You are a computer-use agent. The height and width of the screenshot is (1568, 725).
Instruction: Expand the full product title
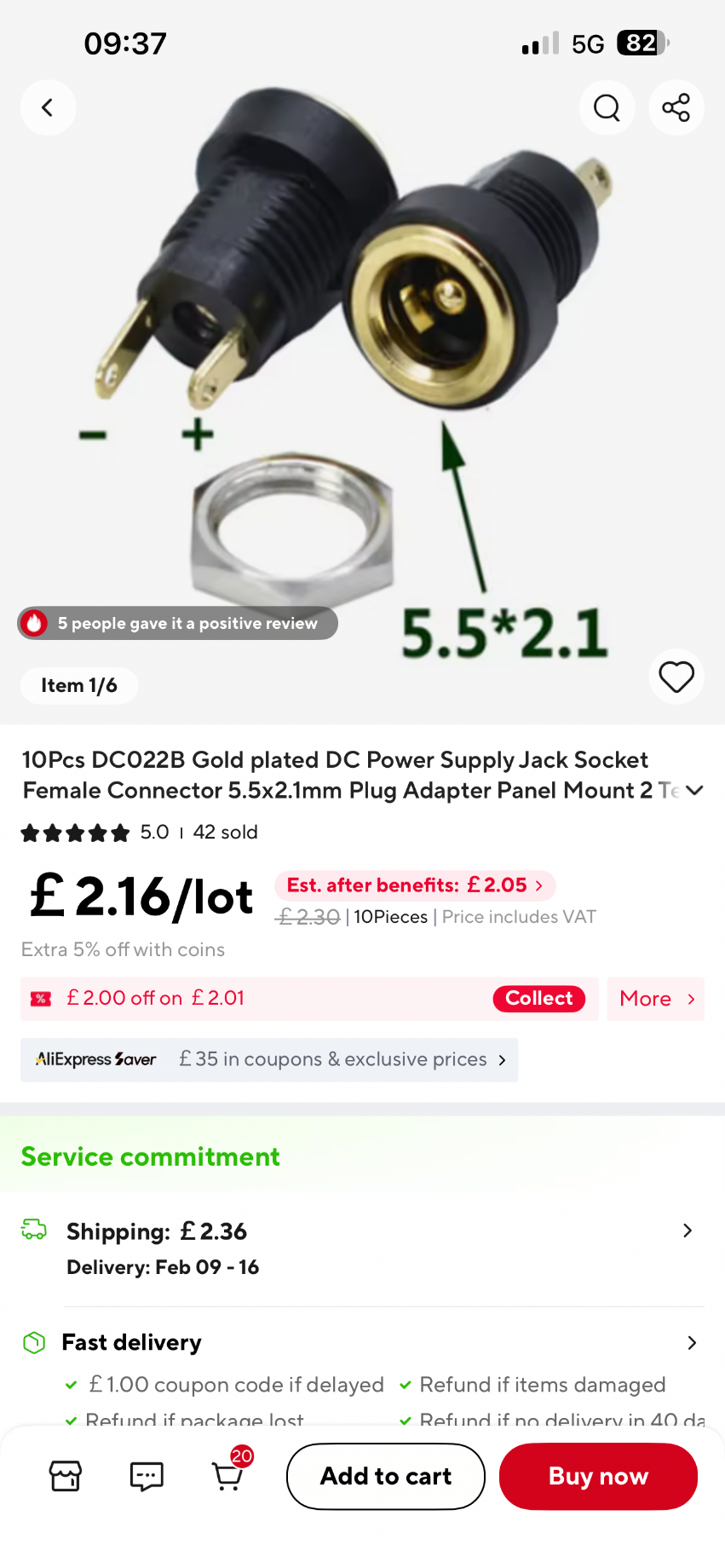(x=694, y=791)
